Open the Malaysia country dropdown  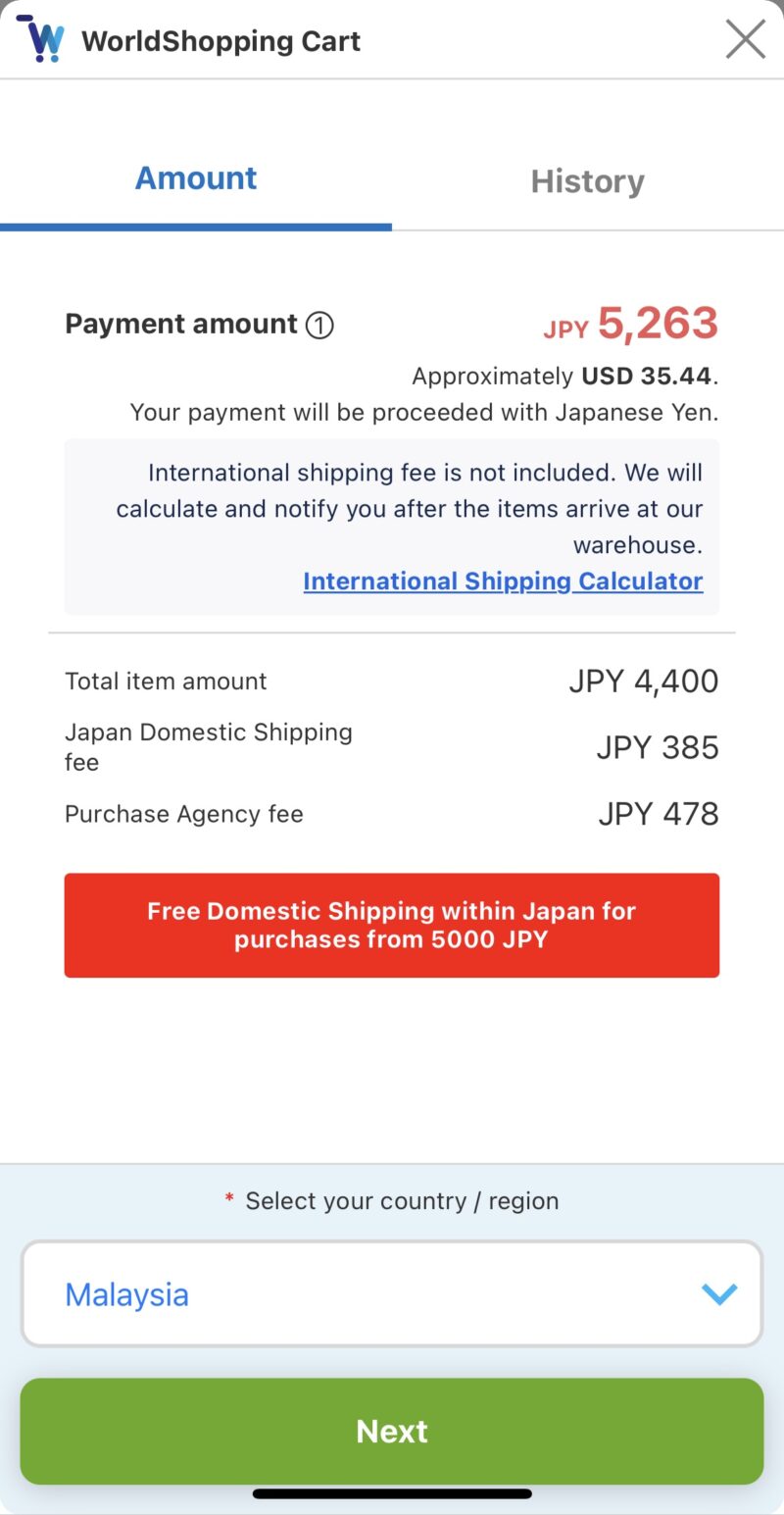392,1294
